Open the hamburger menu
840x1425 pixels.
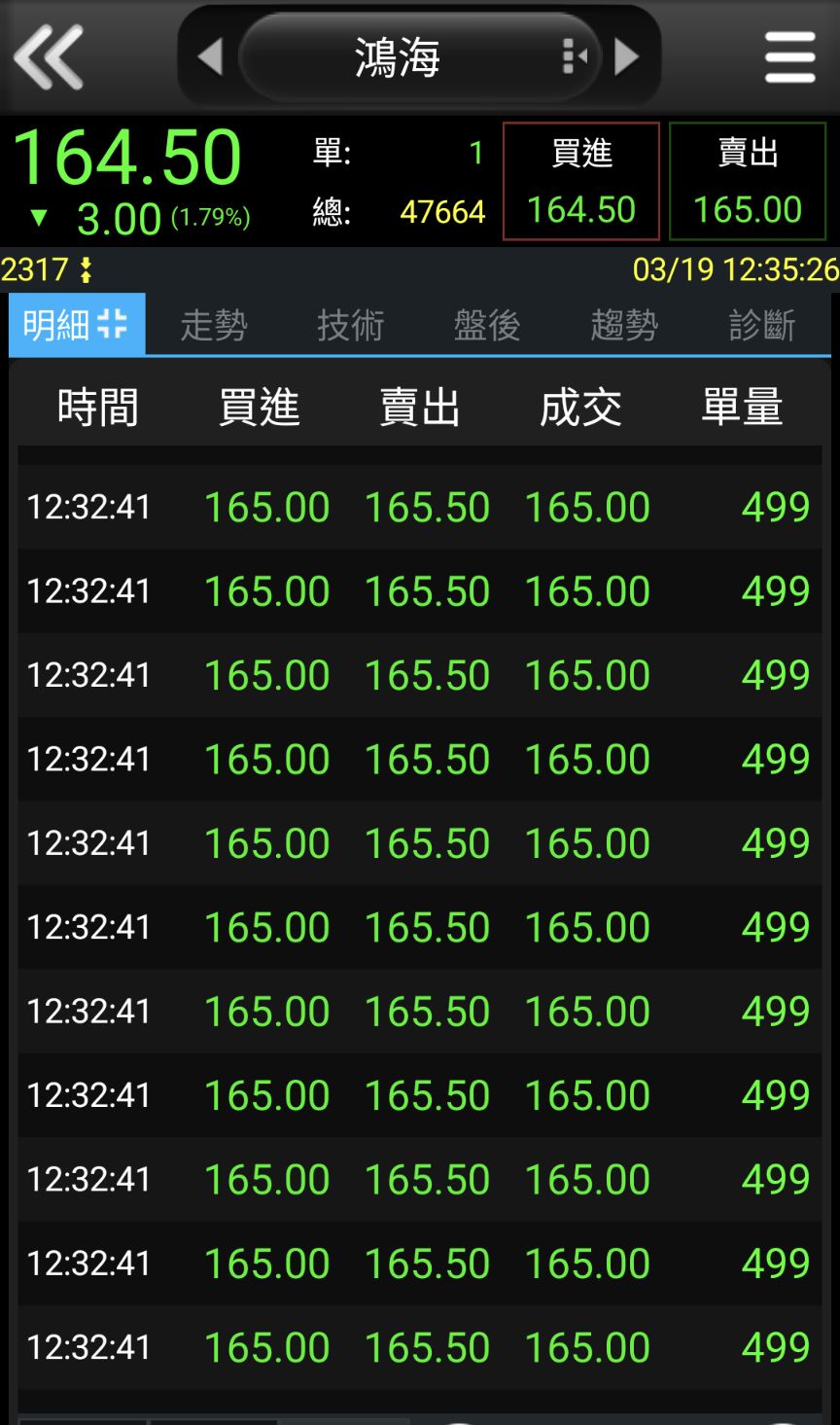click(789, 57)
